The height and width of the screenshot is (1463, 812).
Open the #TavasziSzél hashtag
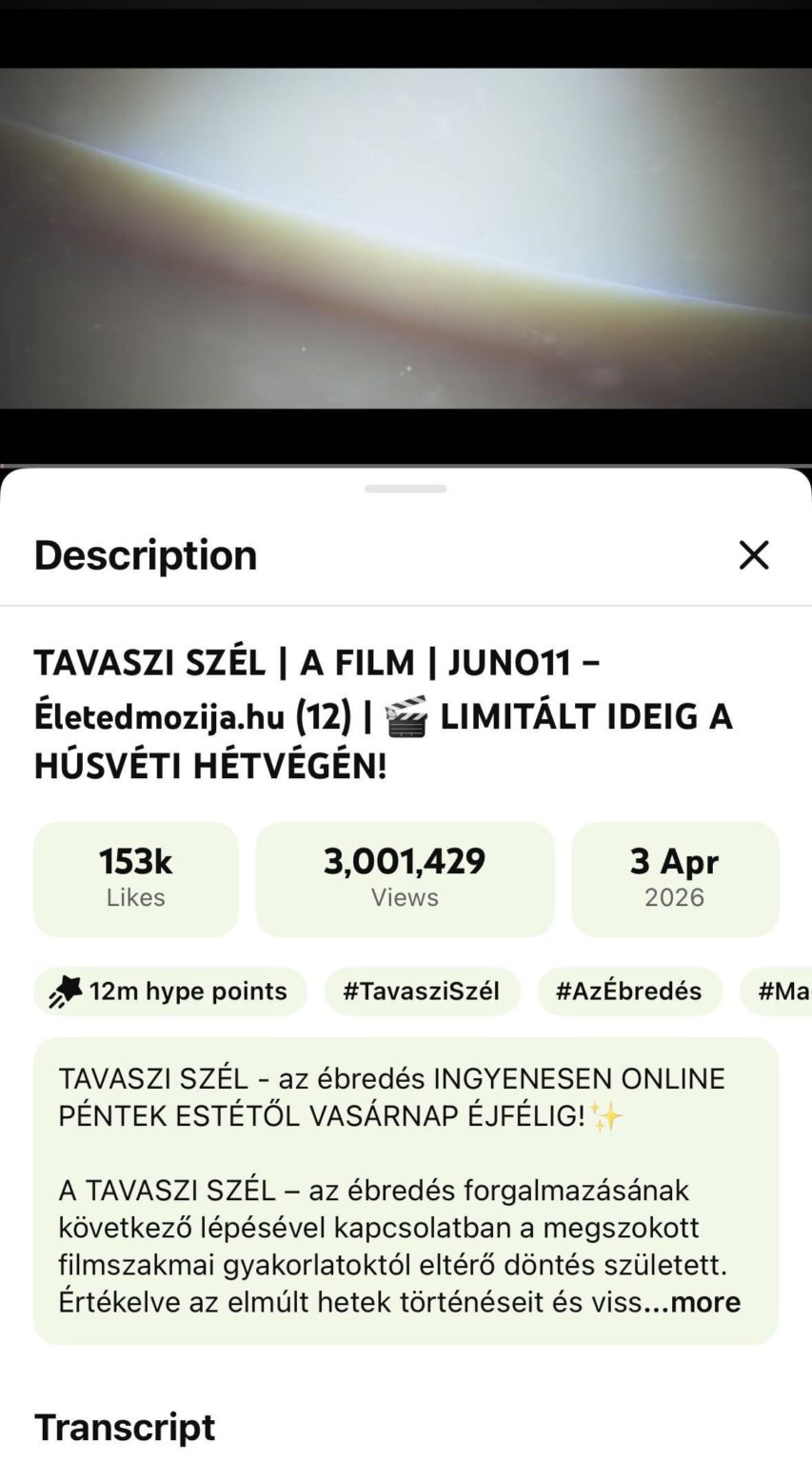click(422, 991)
